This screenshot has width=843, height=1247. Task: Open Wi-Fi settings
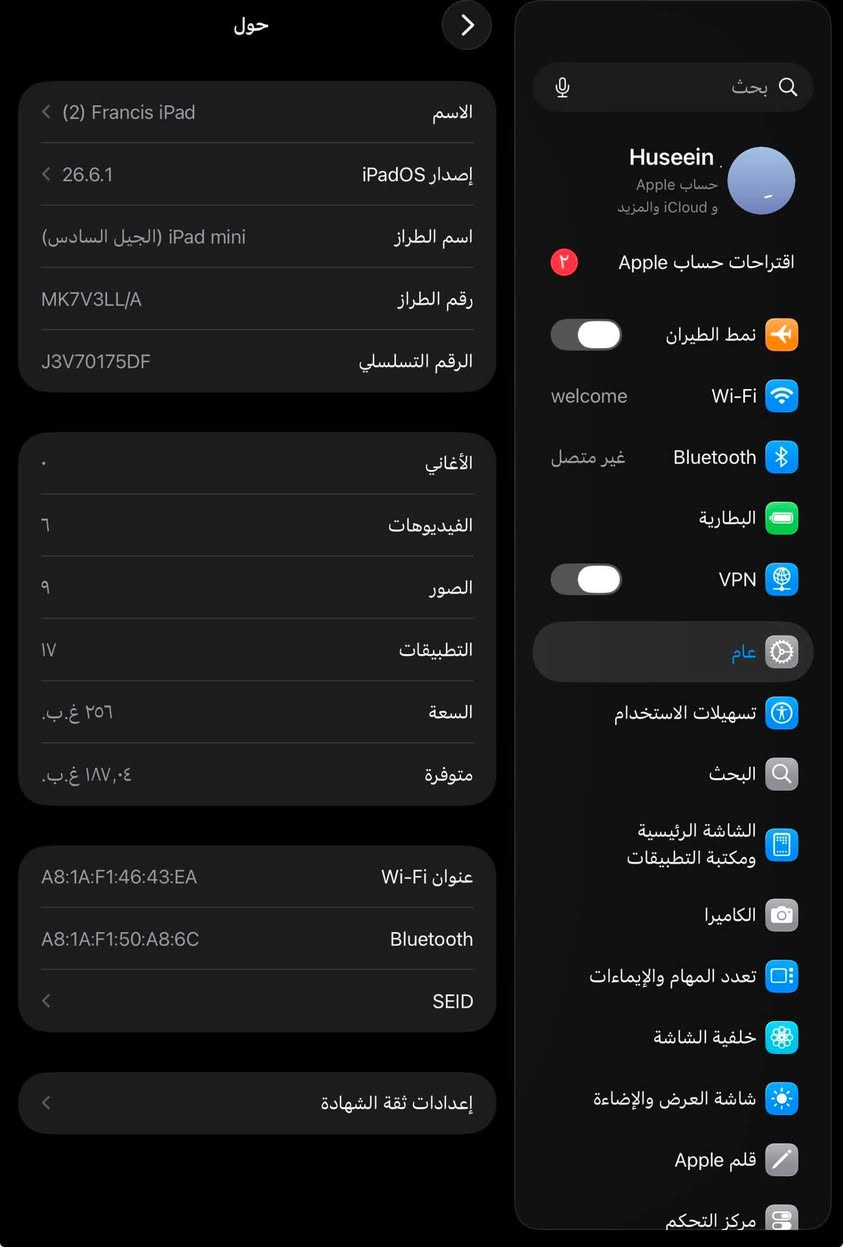click(673, 396)
